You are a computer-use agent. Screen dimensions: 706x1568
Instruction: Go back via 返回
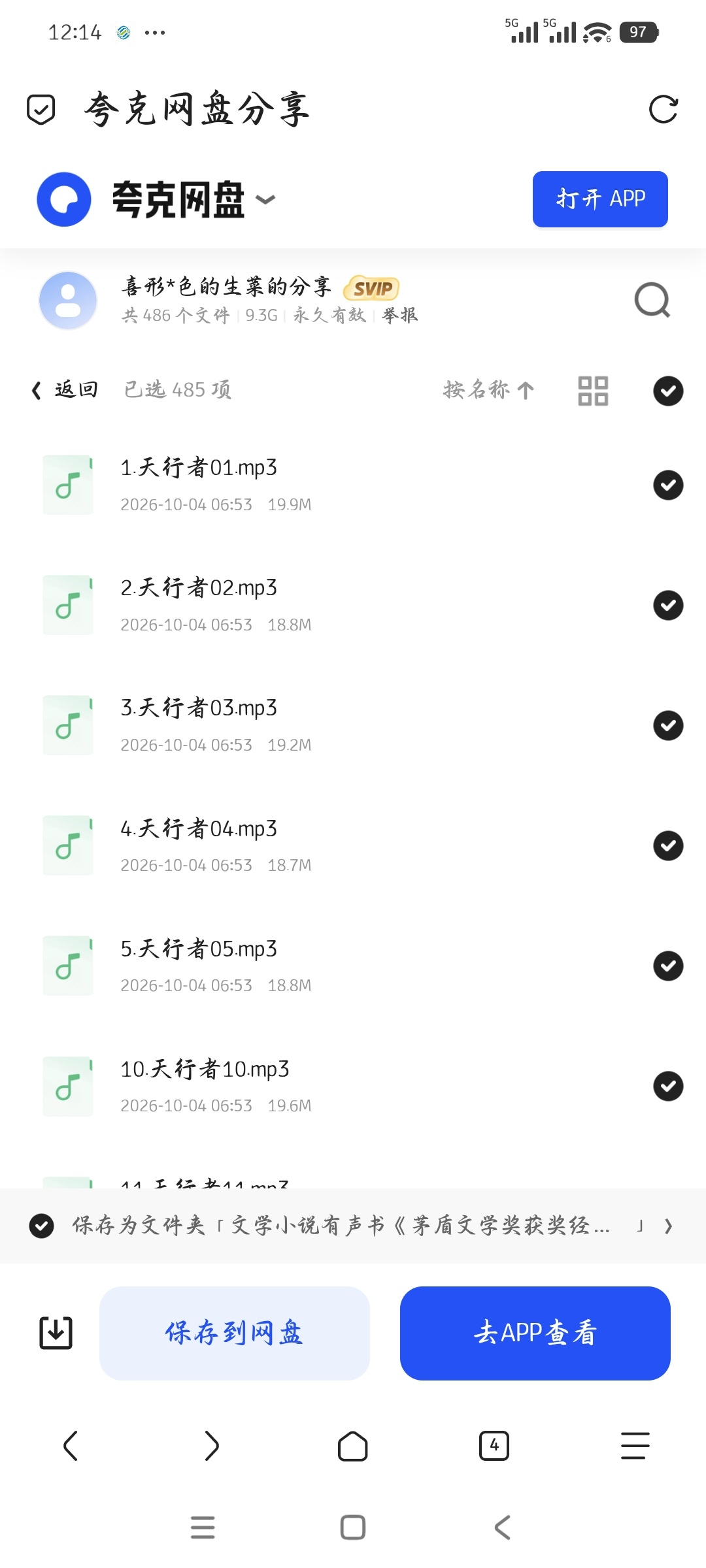[65, 389]
